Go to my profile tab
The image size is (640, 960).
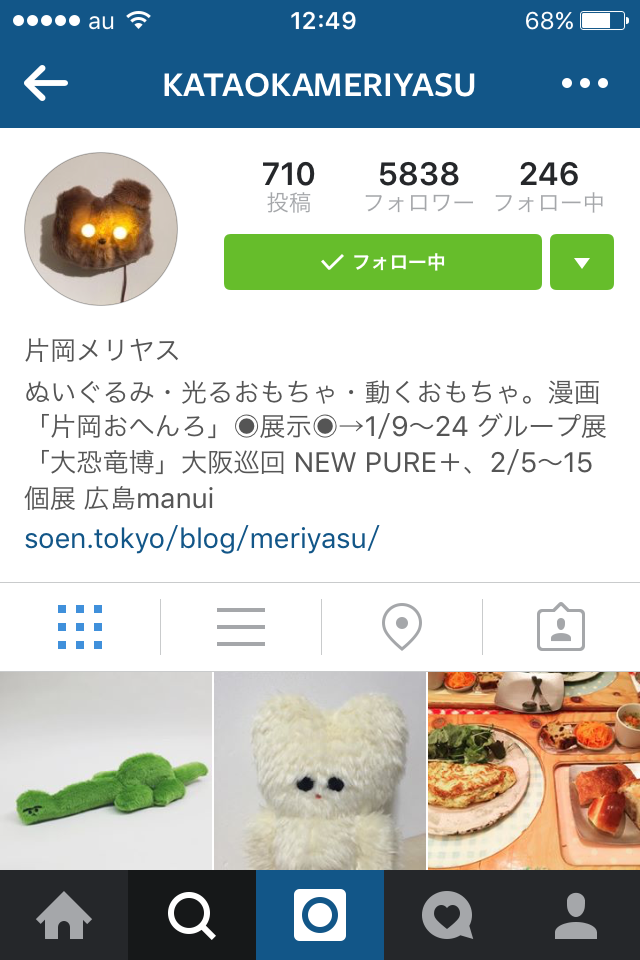(x=576, y=915)
